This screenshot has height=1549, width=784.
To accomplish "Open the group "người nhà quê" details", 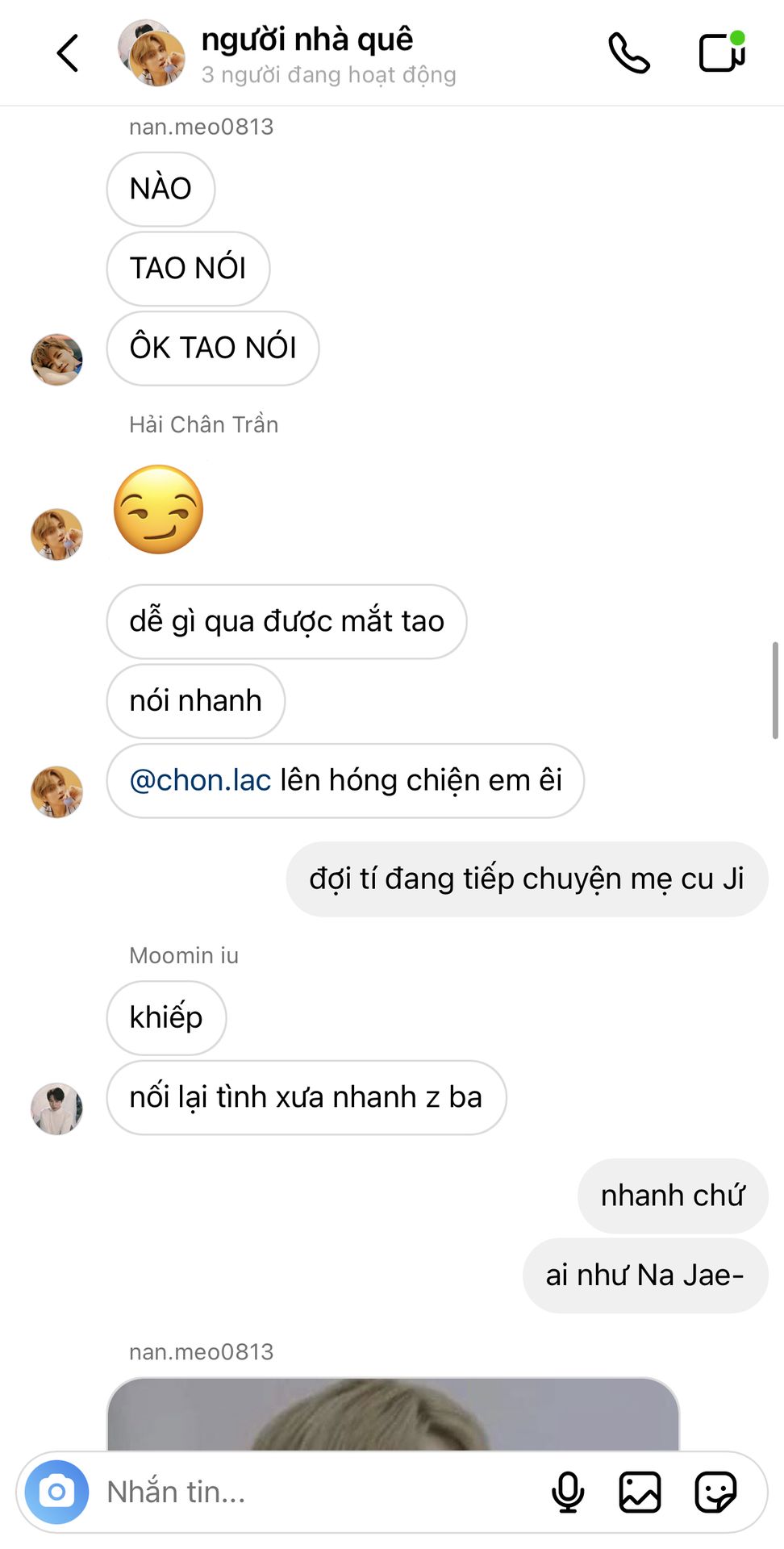I will tap(307, 53).
